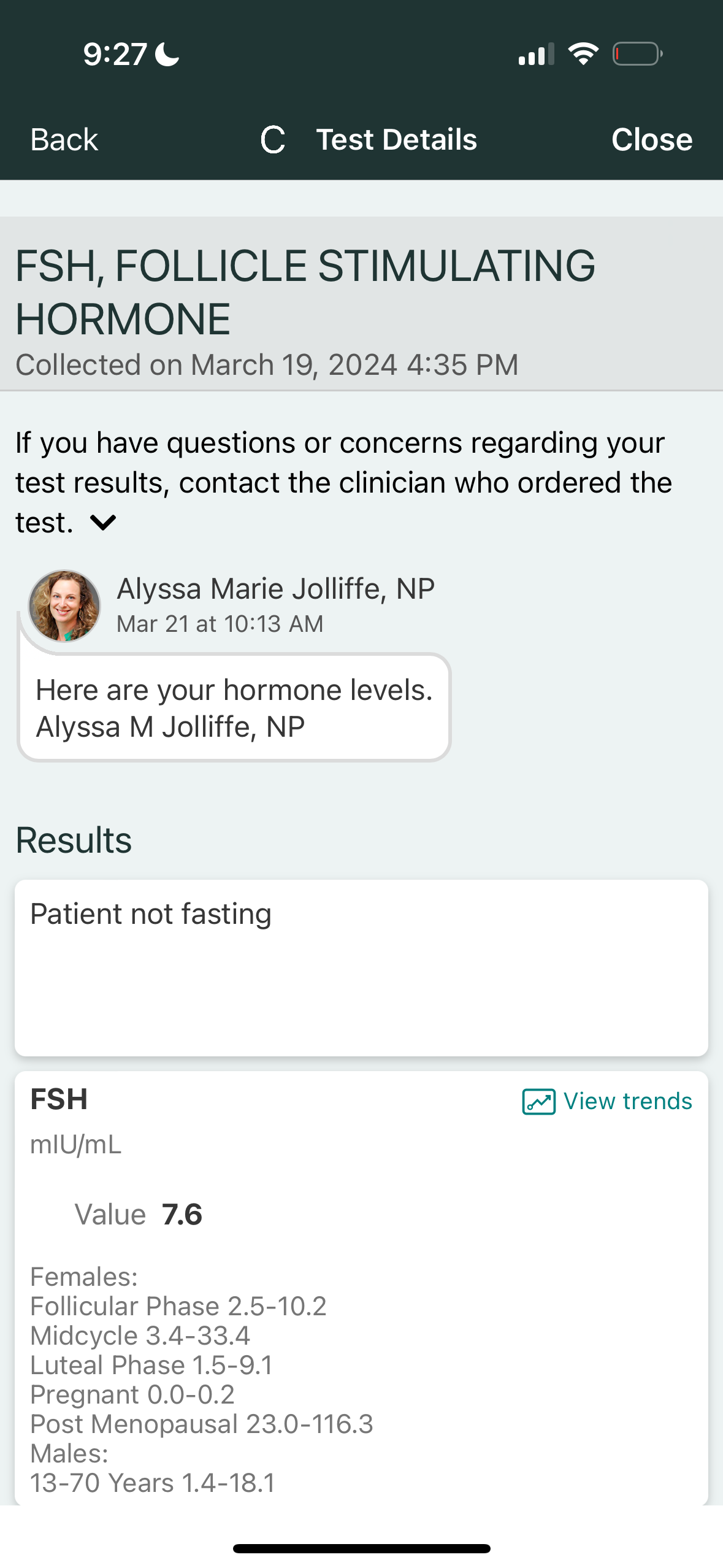Expand the clinician contact notice
723x1568 pixels.
point(103,523)
